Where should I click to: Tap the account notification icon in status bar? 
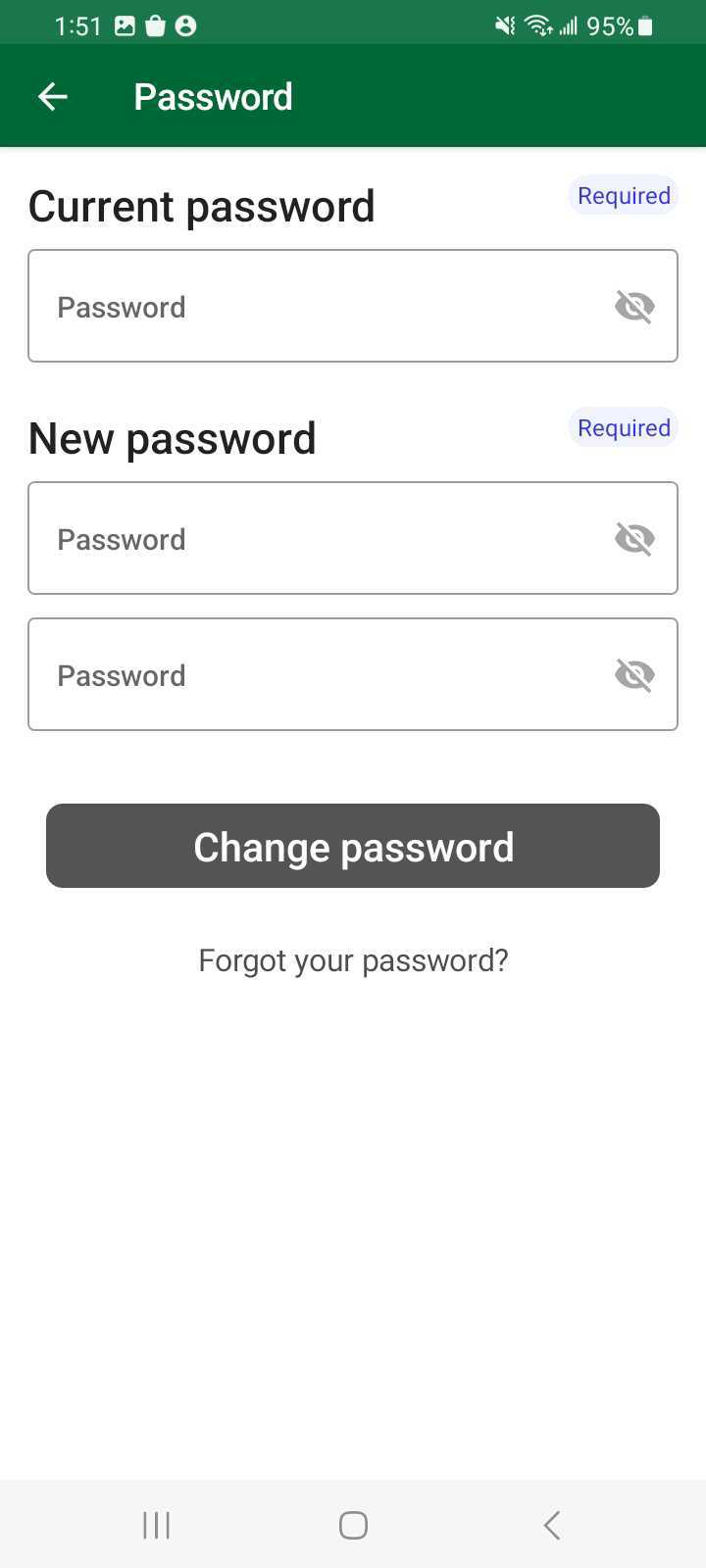point(187,24)
